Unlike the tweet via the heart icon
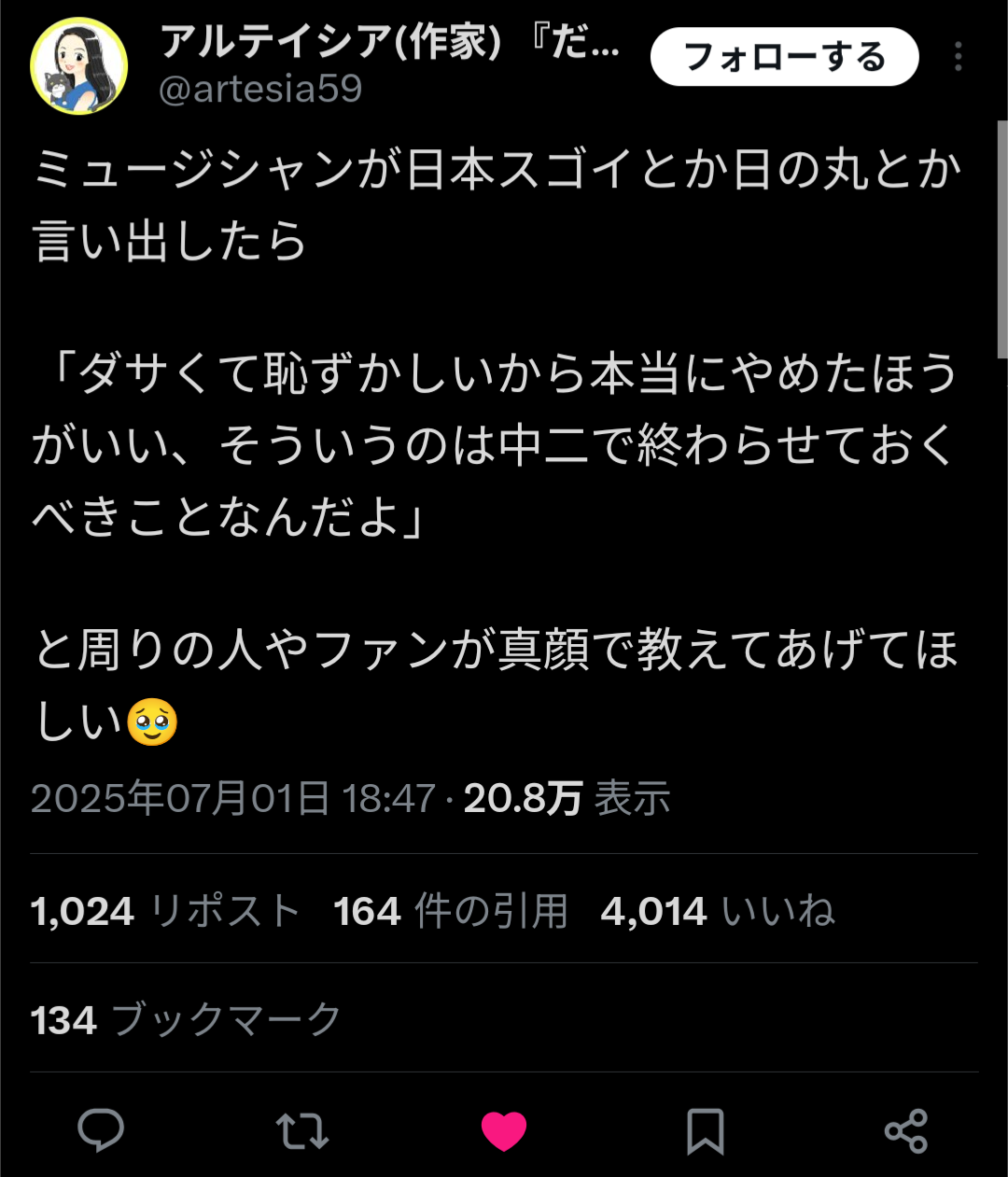 [x=504, y=1131]
